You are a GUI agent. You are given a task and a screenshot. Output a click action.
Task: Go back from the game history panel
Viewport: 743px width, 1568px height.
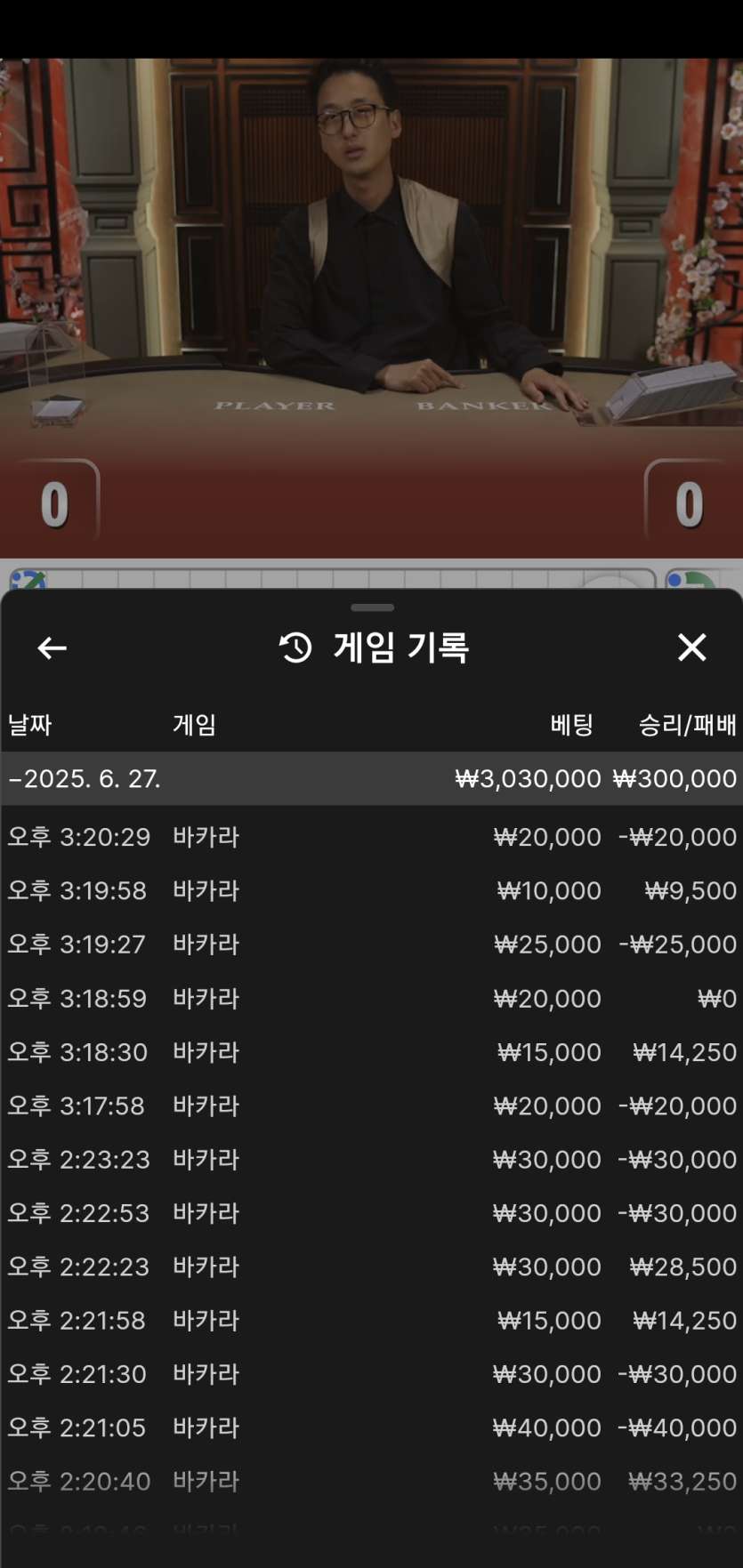tap(52, 647)
